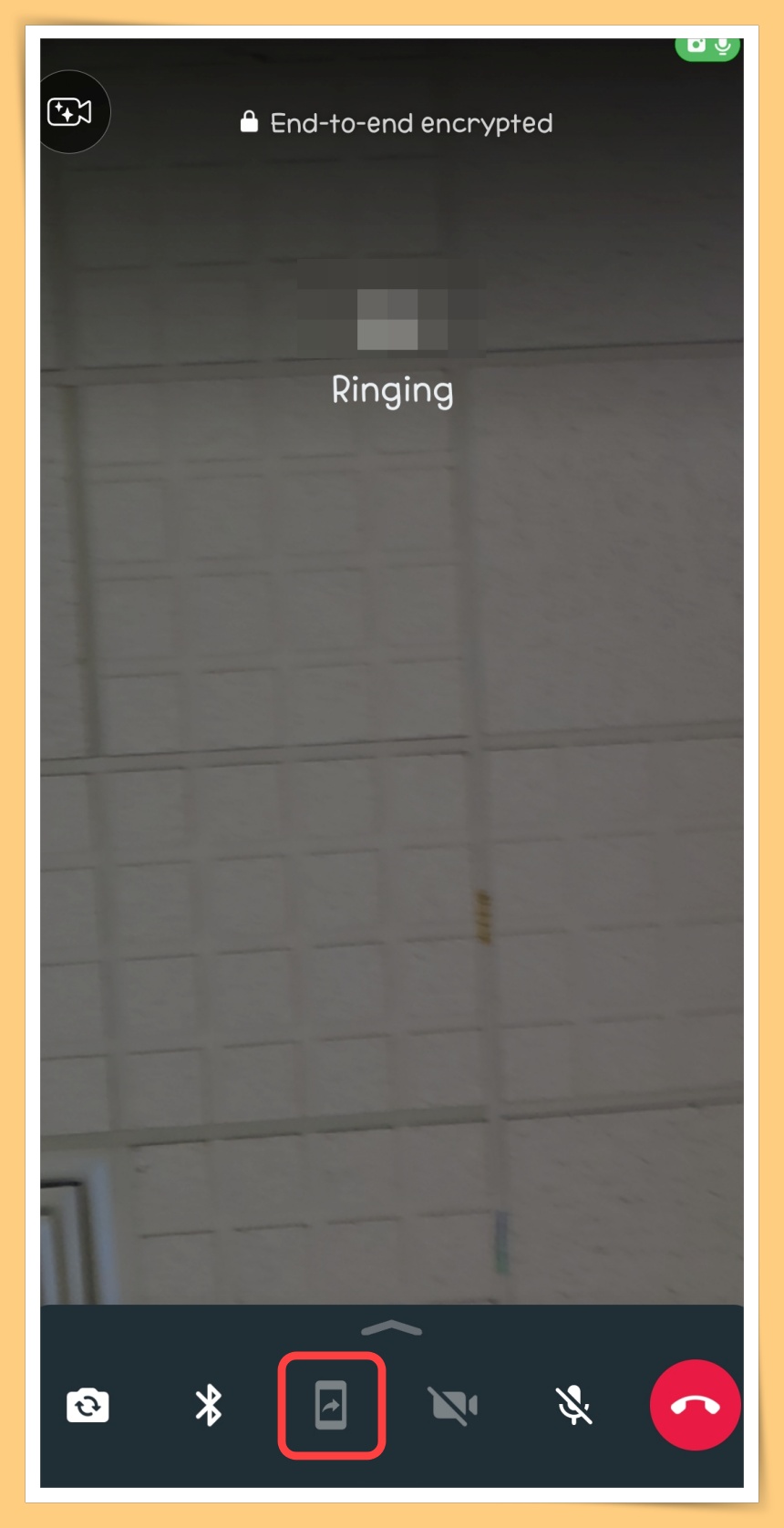Flip the camera view
784x1528 pixels.
coord(88,1405)
